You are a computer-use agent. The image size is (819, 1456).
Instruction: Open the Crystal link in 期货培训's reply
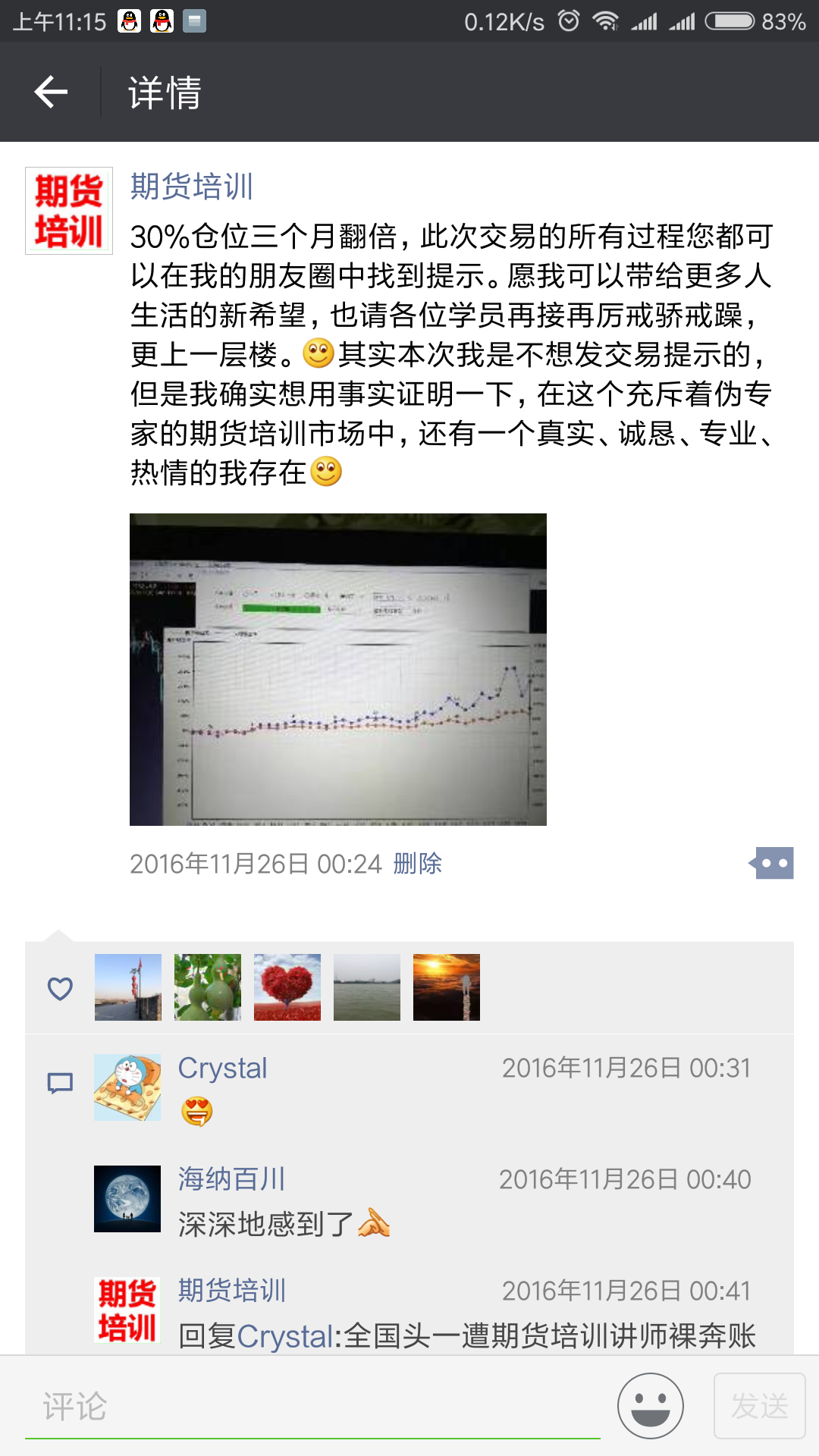(285, 1336)
